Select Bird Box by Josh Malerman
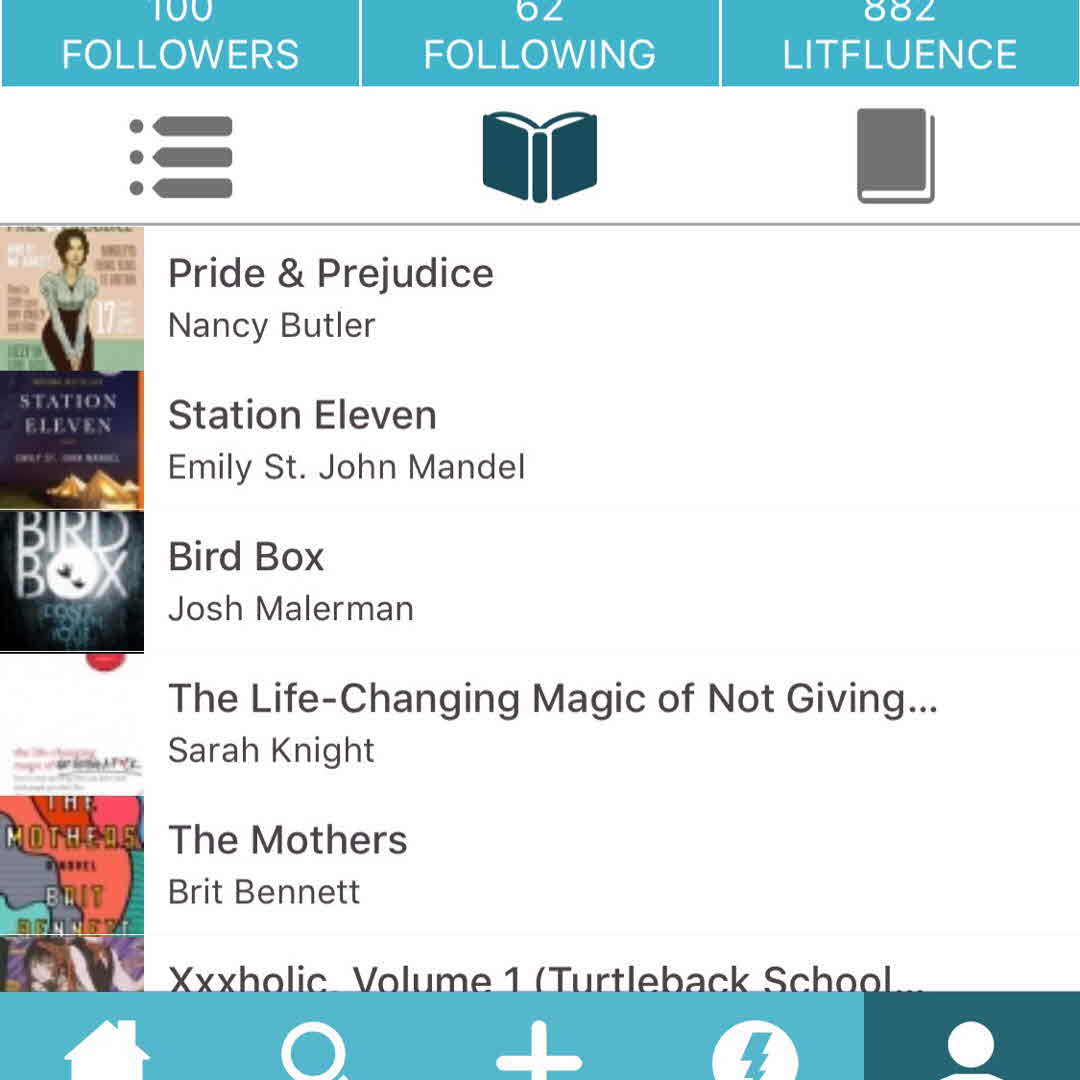 click(540, 581)
